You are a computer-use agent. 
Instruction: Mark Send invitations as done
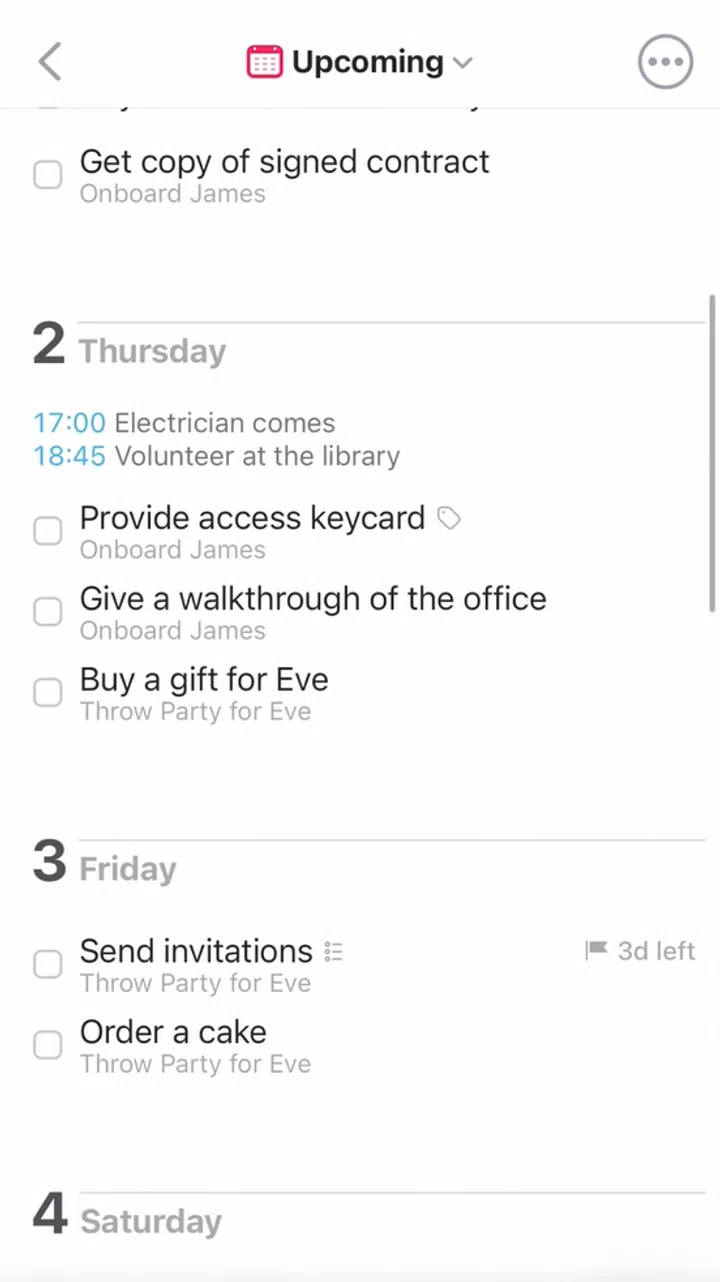pos(47,963)
